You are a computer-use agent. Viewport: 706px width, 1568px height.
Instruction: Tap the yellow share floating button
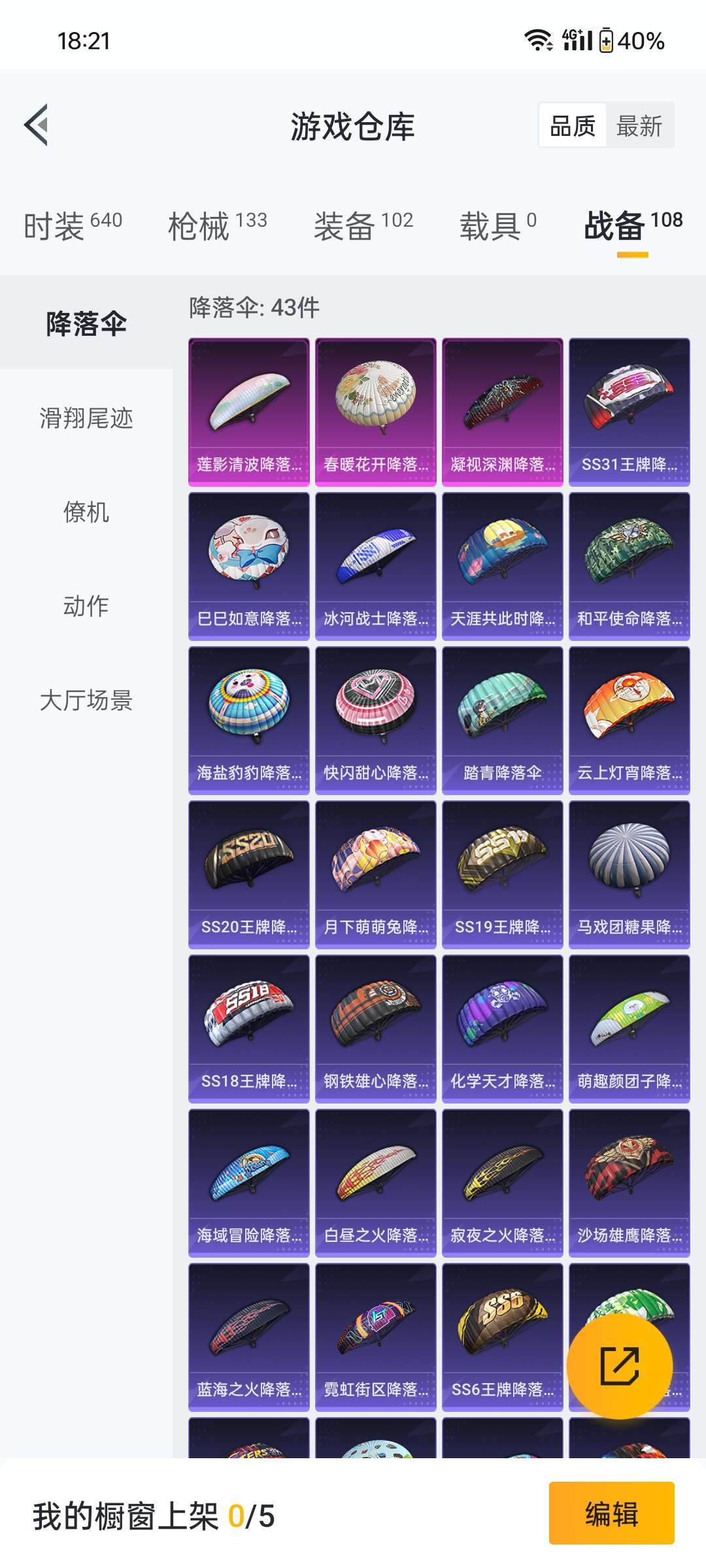tap(620, 1366)
